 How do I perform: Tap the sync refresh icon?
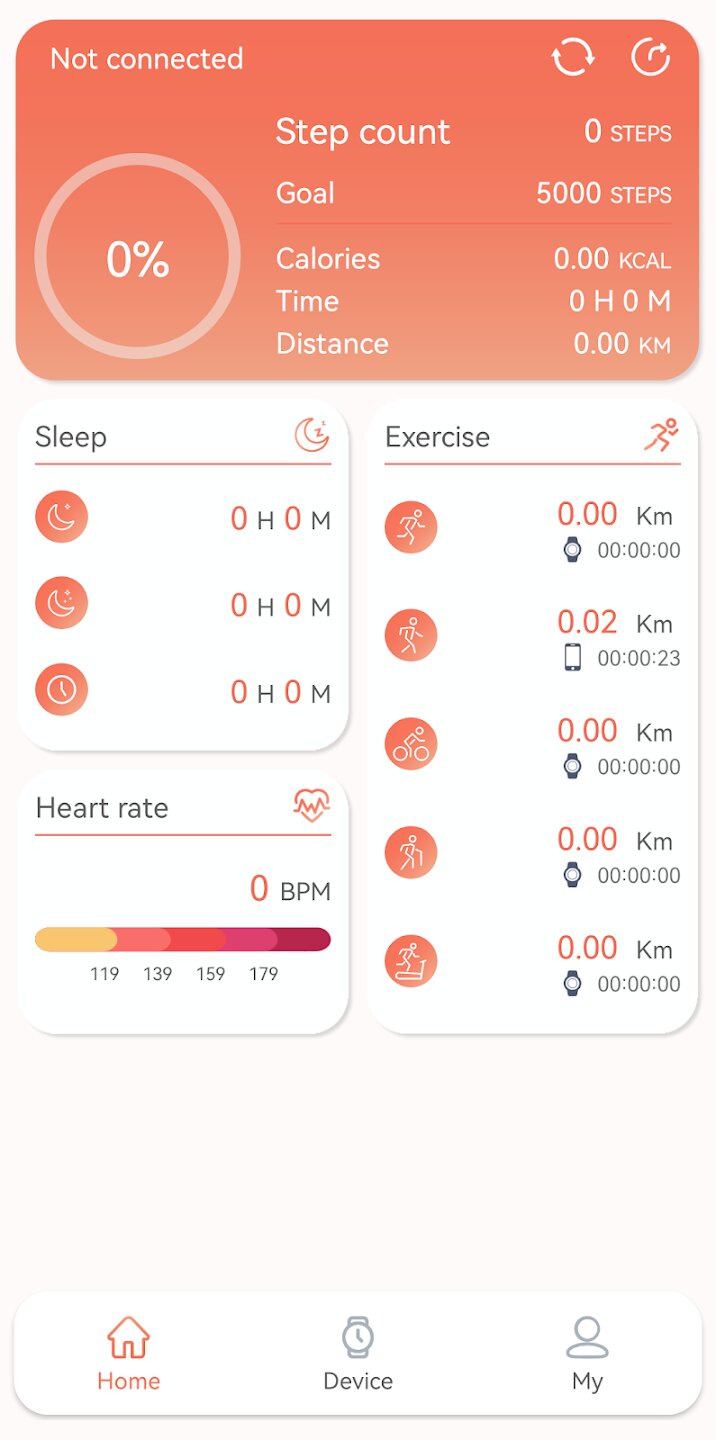point(573,57)
